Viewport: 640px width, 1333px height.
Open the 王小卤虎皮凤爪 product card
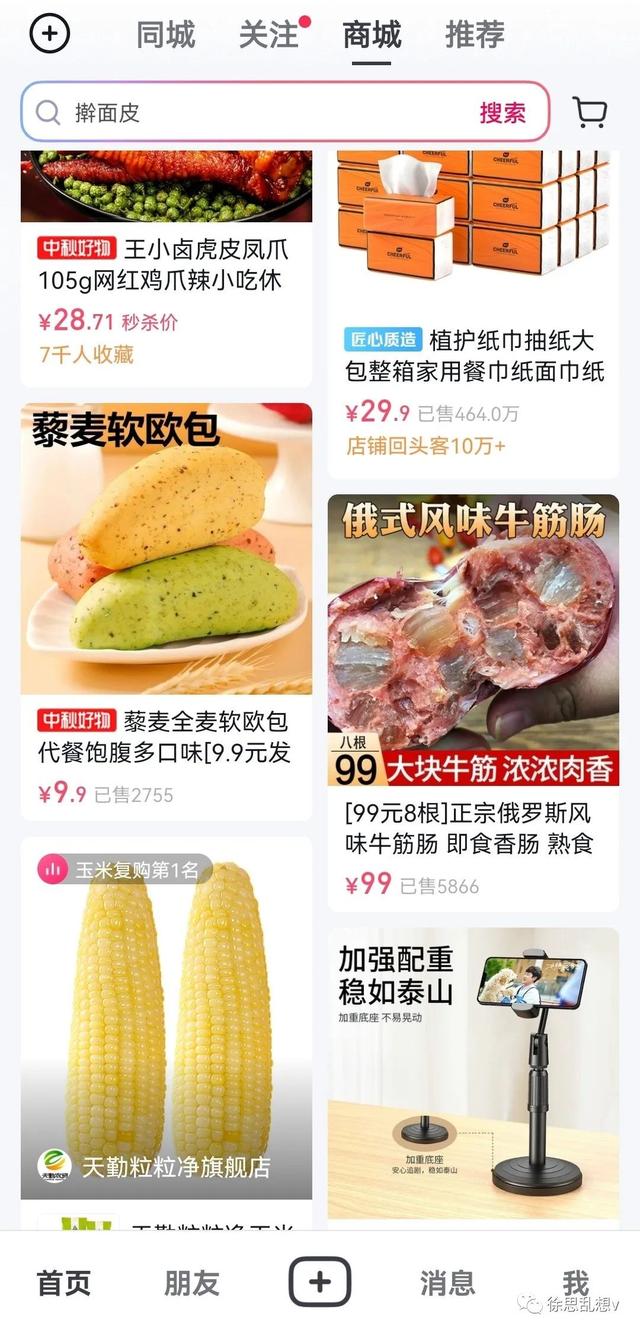coord(166,269)
